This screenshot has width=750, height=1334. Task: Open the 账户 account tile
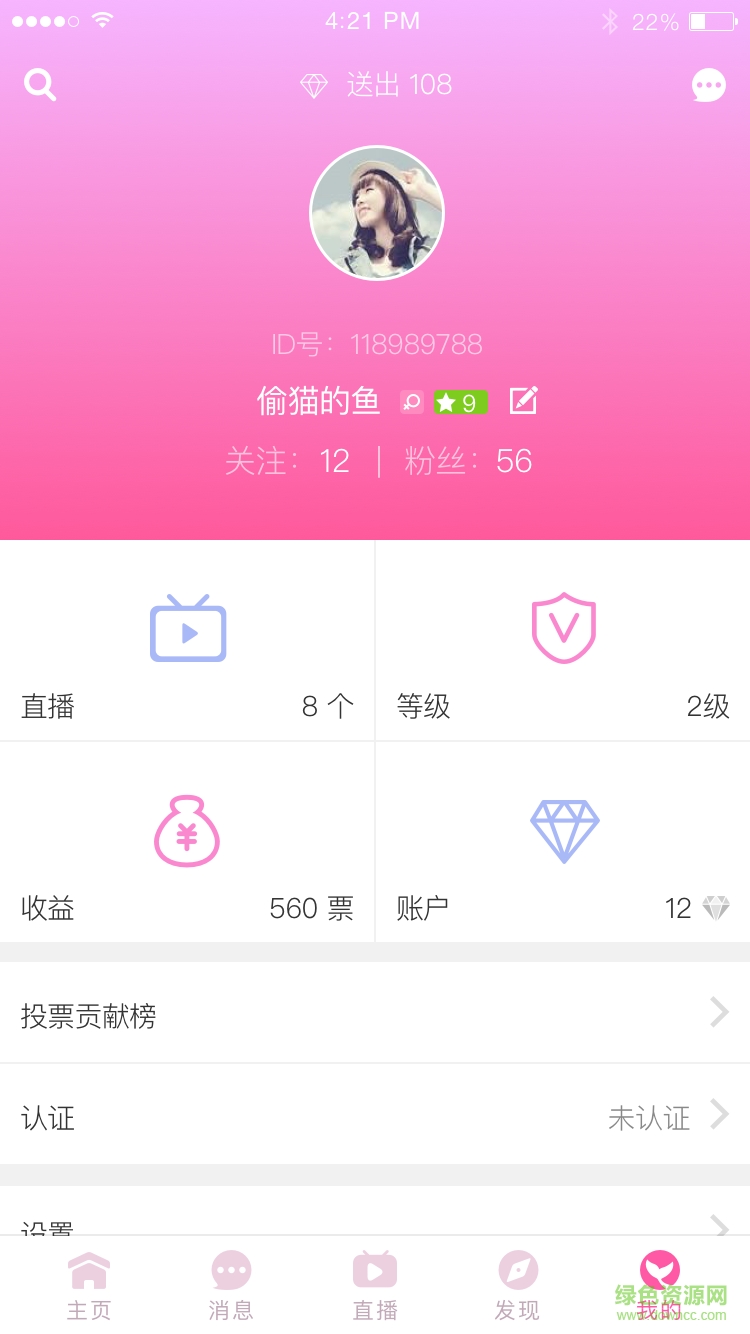563,842
